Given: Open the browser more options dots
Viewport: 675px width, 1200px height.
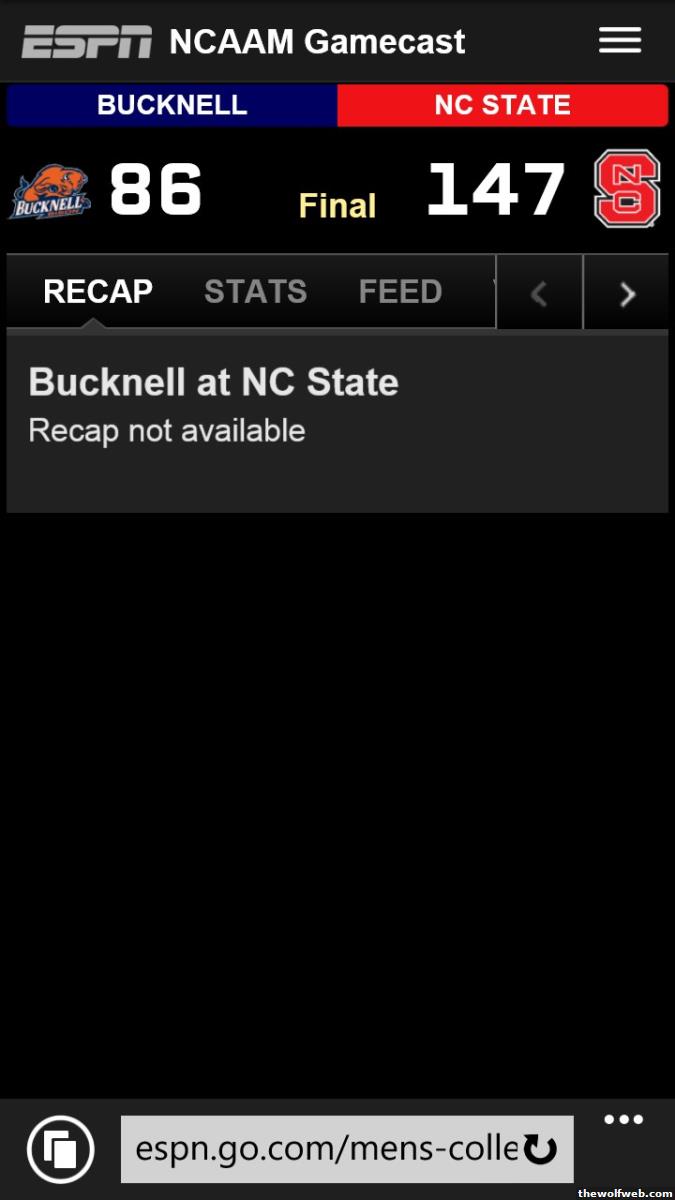Looking at the screenshot, I should click(623, 1120).
